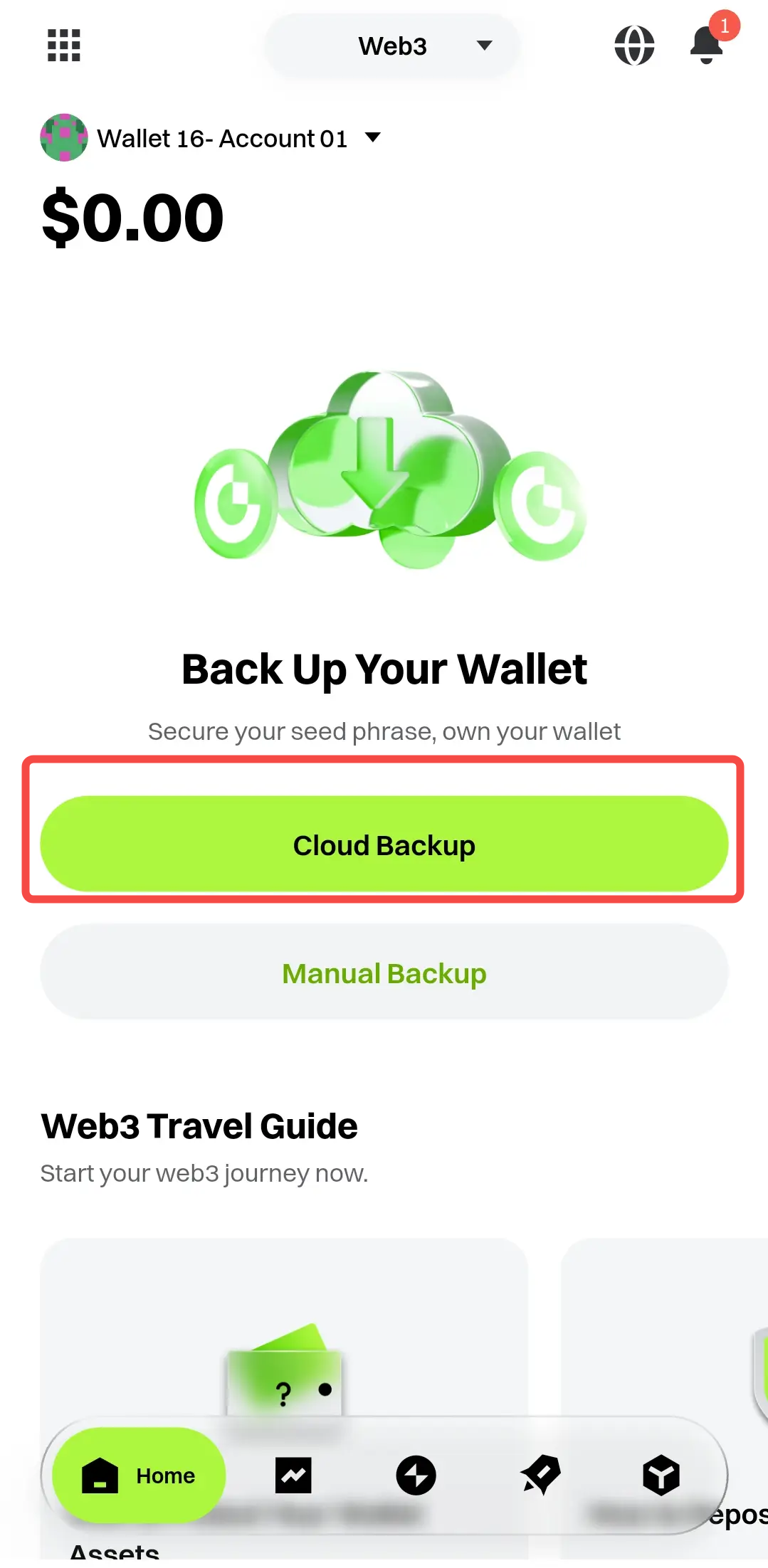Go to the Home tab
This screenshot has width=768, height=1568.
pyautogui.click(x=140, y=1476)
